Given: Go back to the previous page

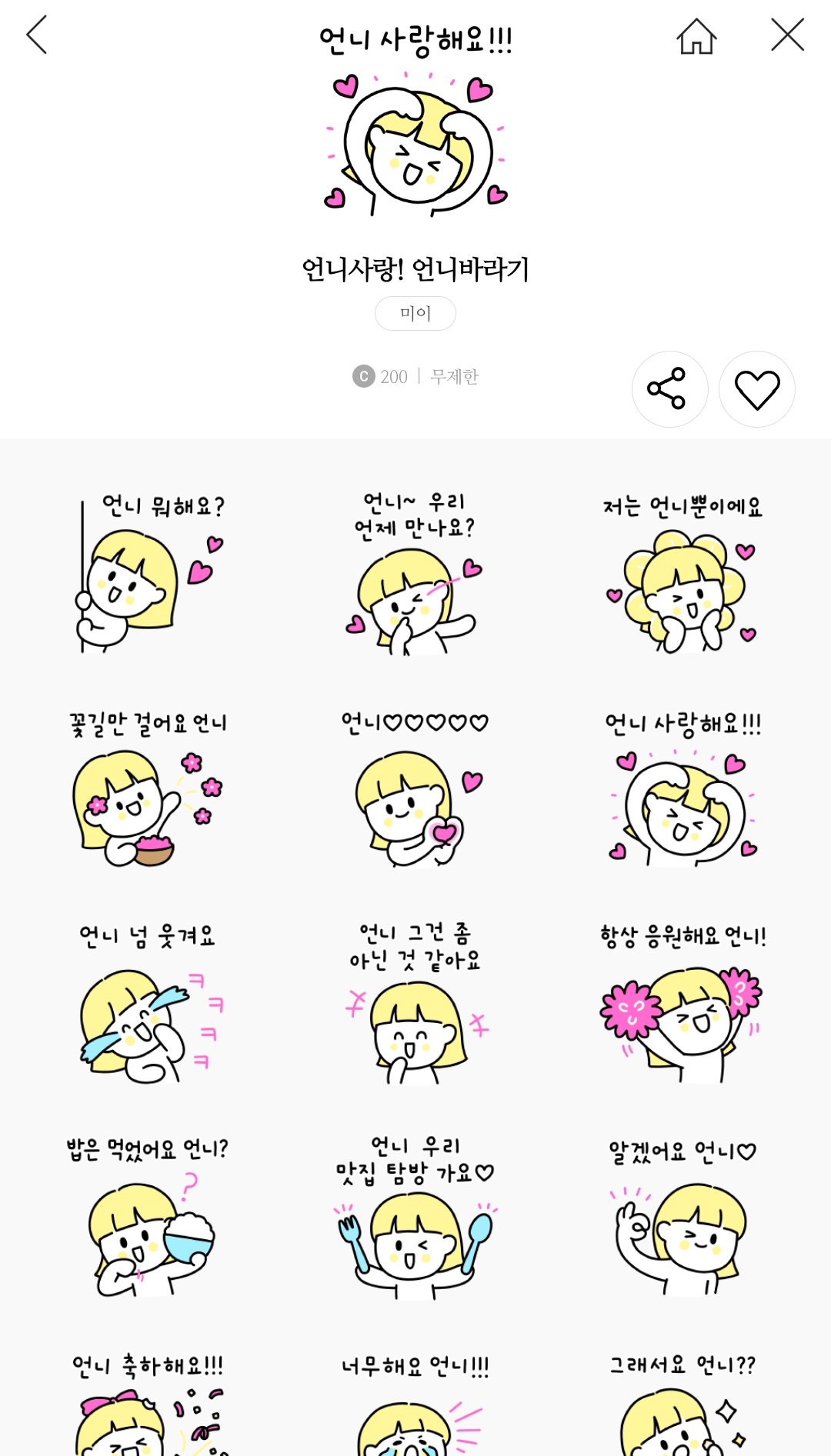Looking at the screenshot, I should click(36, 35).
